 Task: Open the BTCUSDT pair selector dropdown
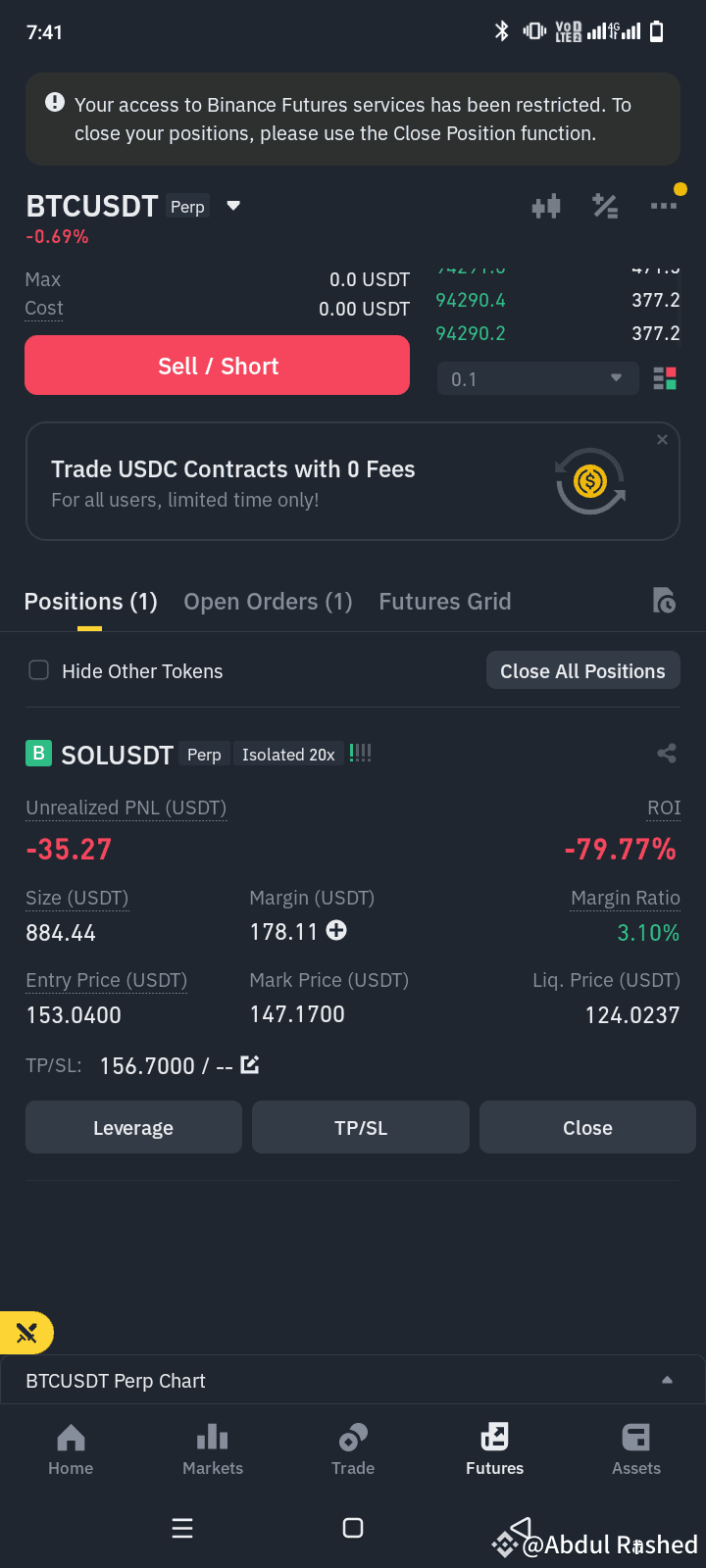click(232, 207)
